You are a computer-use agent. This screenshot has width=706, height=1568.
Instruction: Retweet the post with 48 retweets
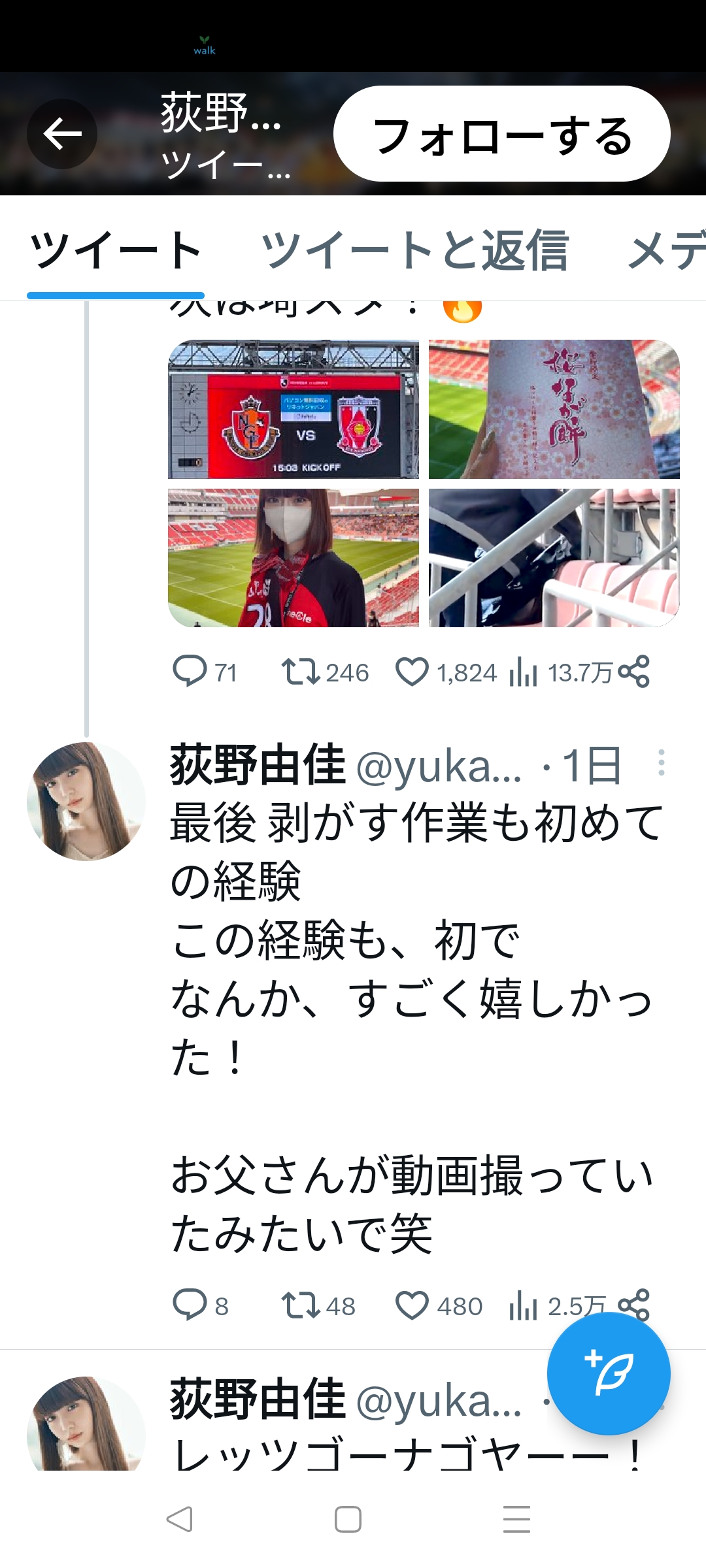tap(299, 1306)
